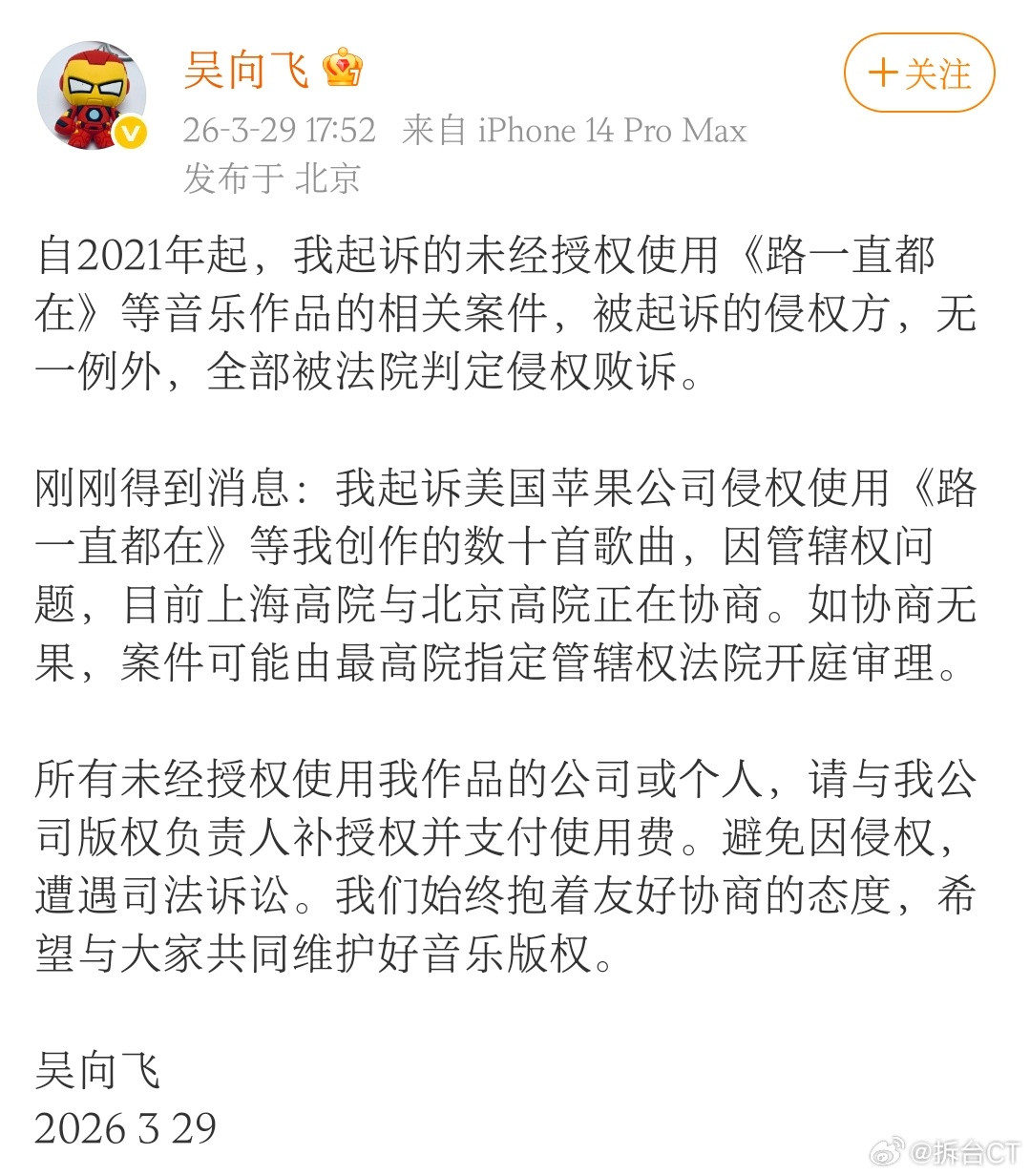Click the signal waves on the watermark logo
1030x1176 pixels.
pyautogui.click(x=899, y=1141)
